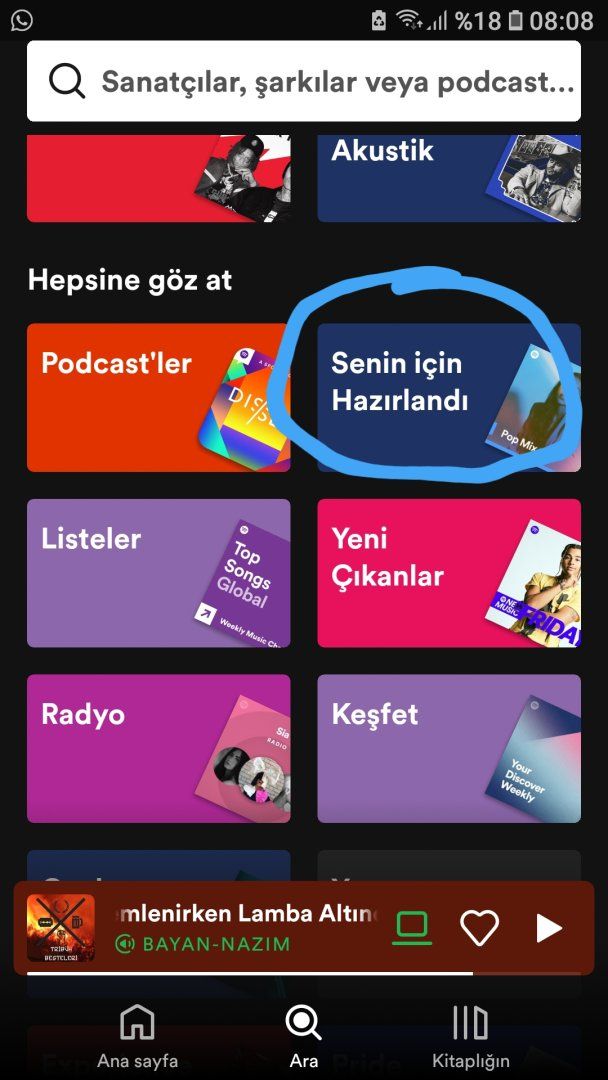This screenshot has height=1080, width=608.
Task: Play the current song in mini player
Action: (x=549, y=928)
